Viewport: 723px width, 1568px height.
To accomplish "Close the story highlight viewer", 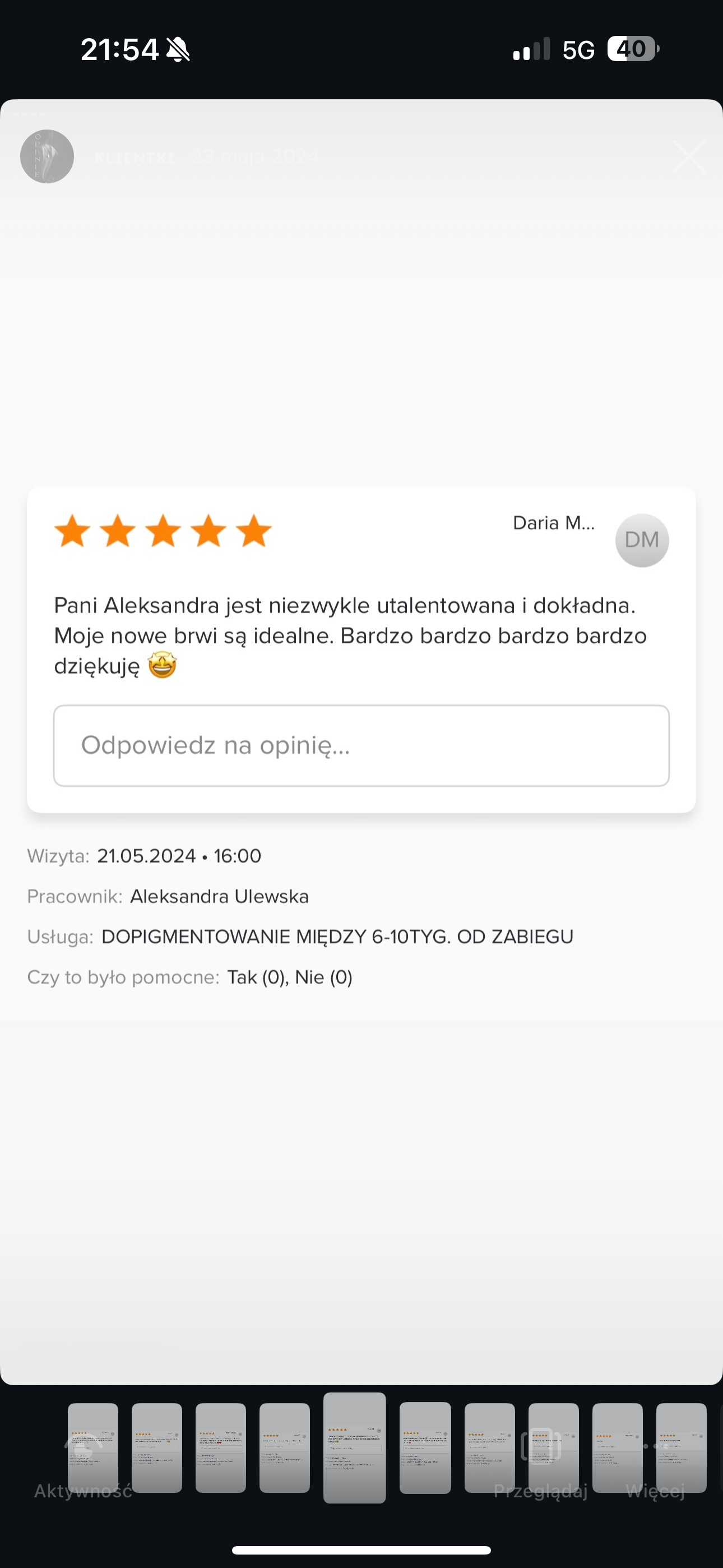I will click(x=689, y=156).
